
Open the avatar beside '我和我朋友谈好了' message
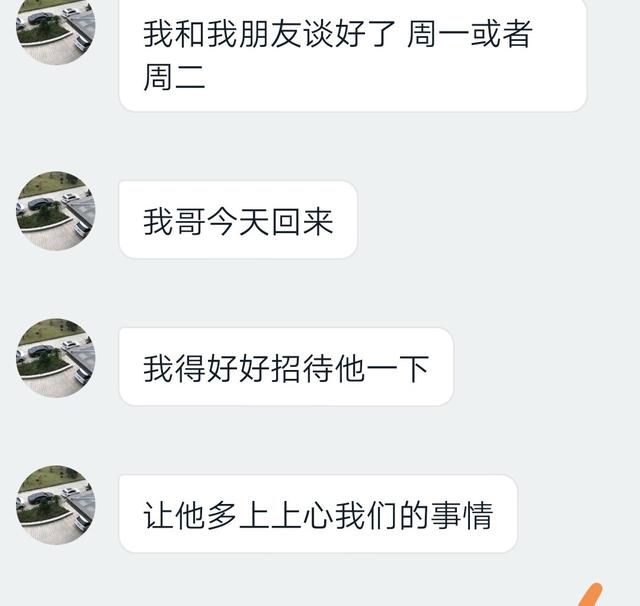pyautogui.click(x=56, y=28)
